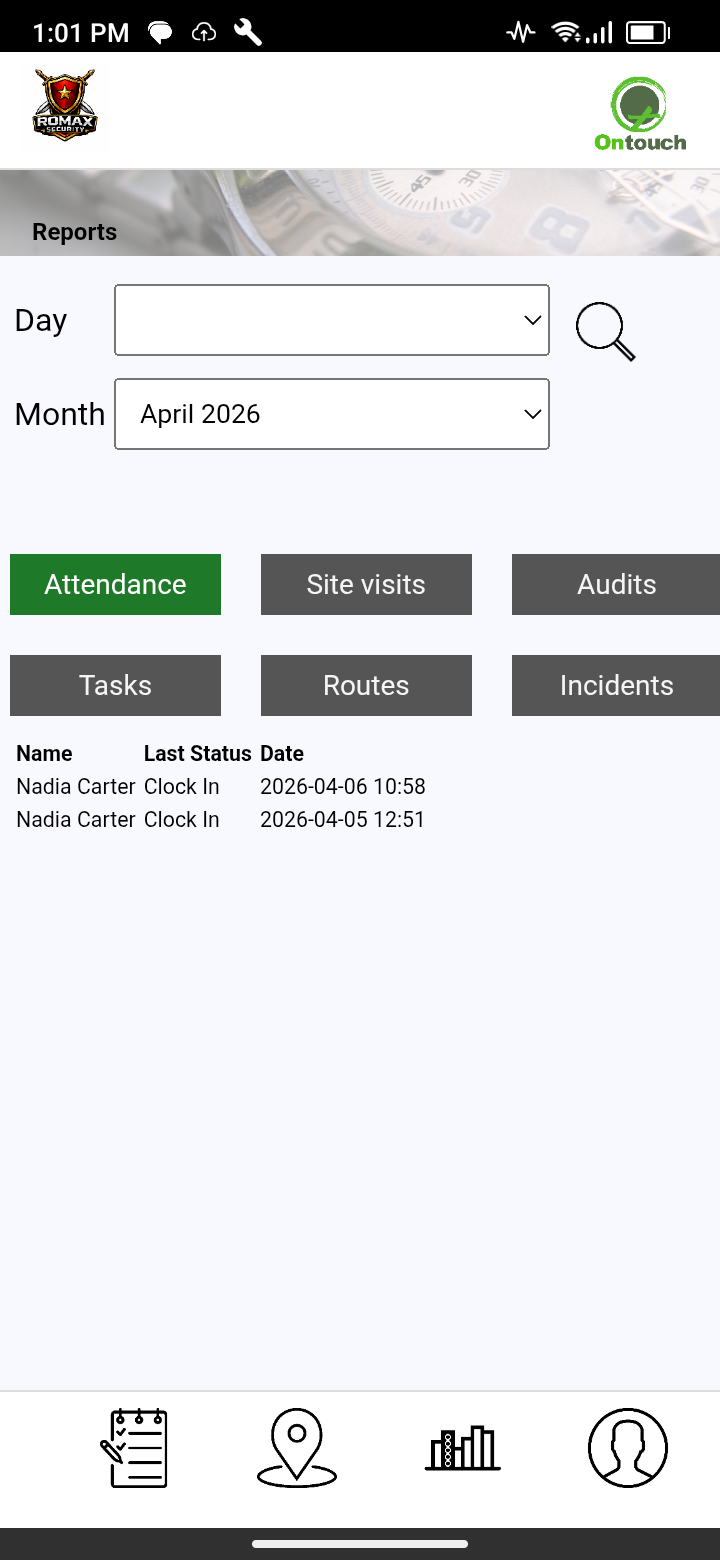Select the Attendance report button
This screenshot has width=720, height=1560.
[115, 585]
